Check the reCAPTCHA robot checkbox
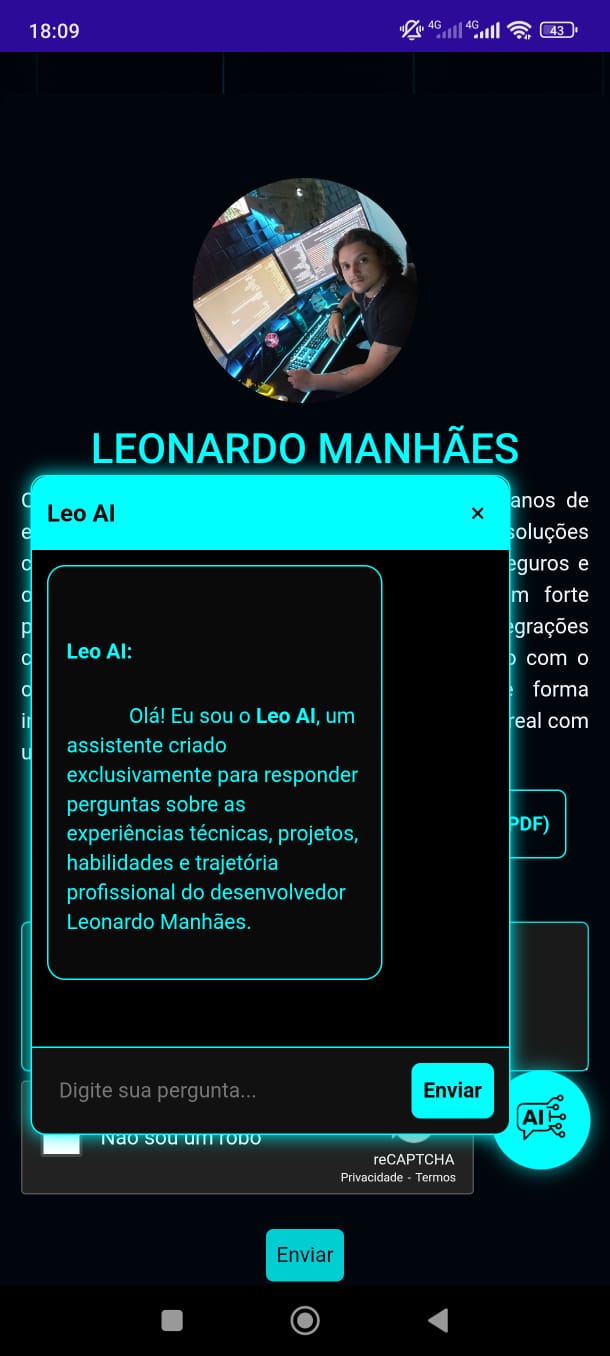This screenshot has height=1356, width=610. 61,1144
